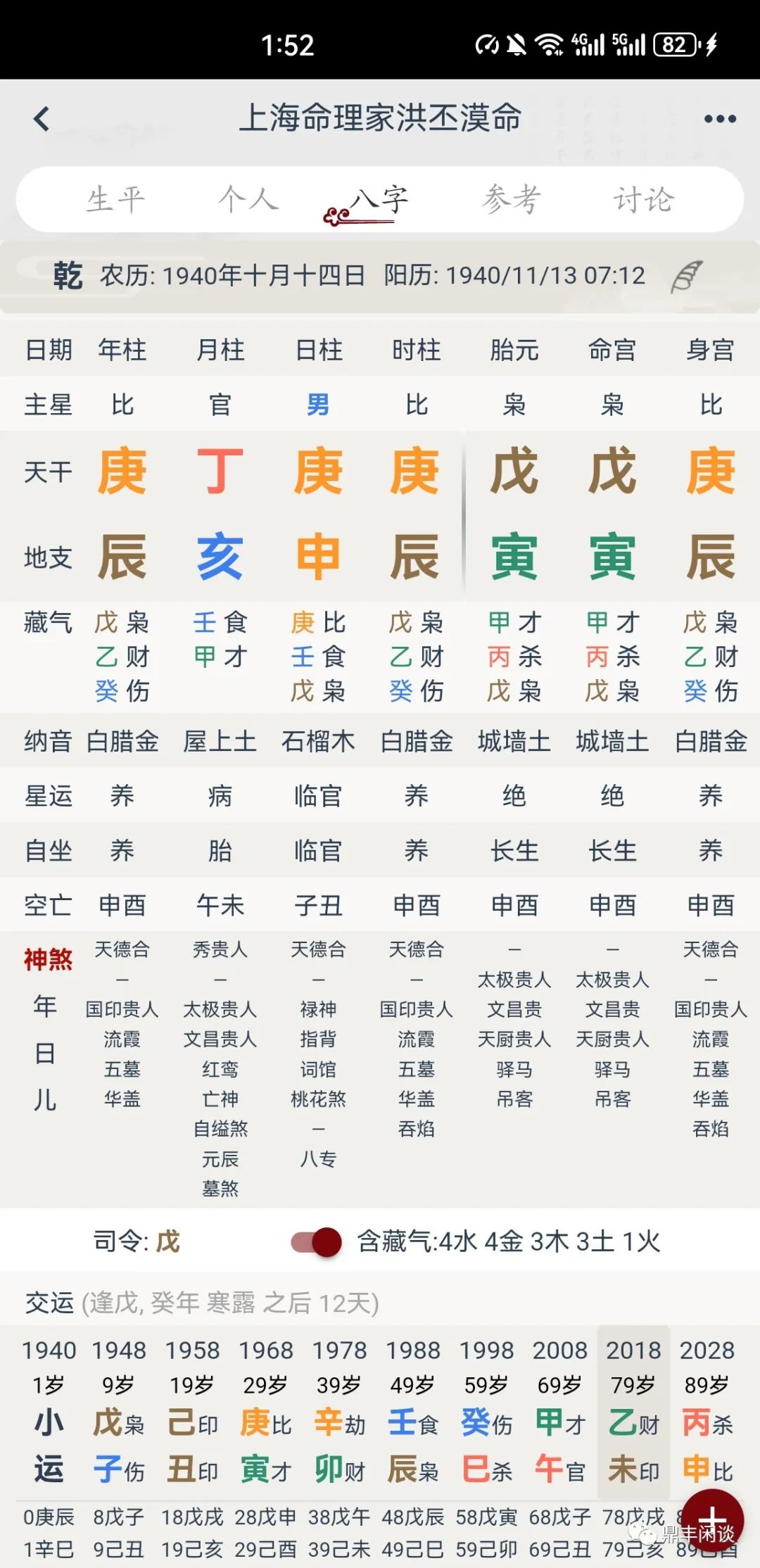Switch to the 讨论 tab
The height and width of the screenshot is (1568, 760).
point(643,200)
